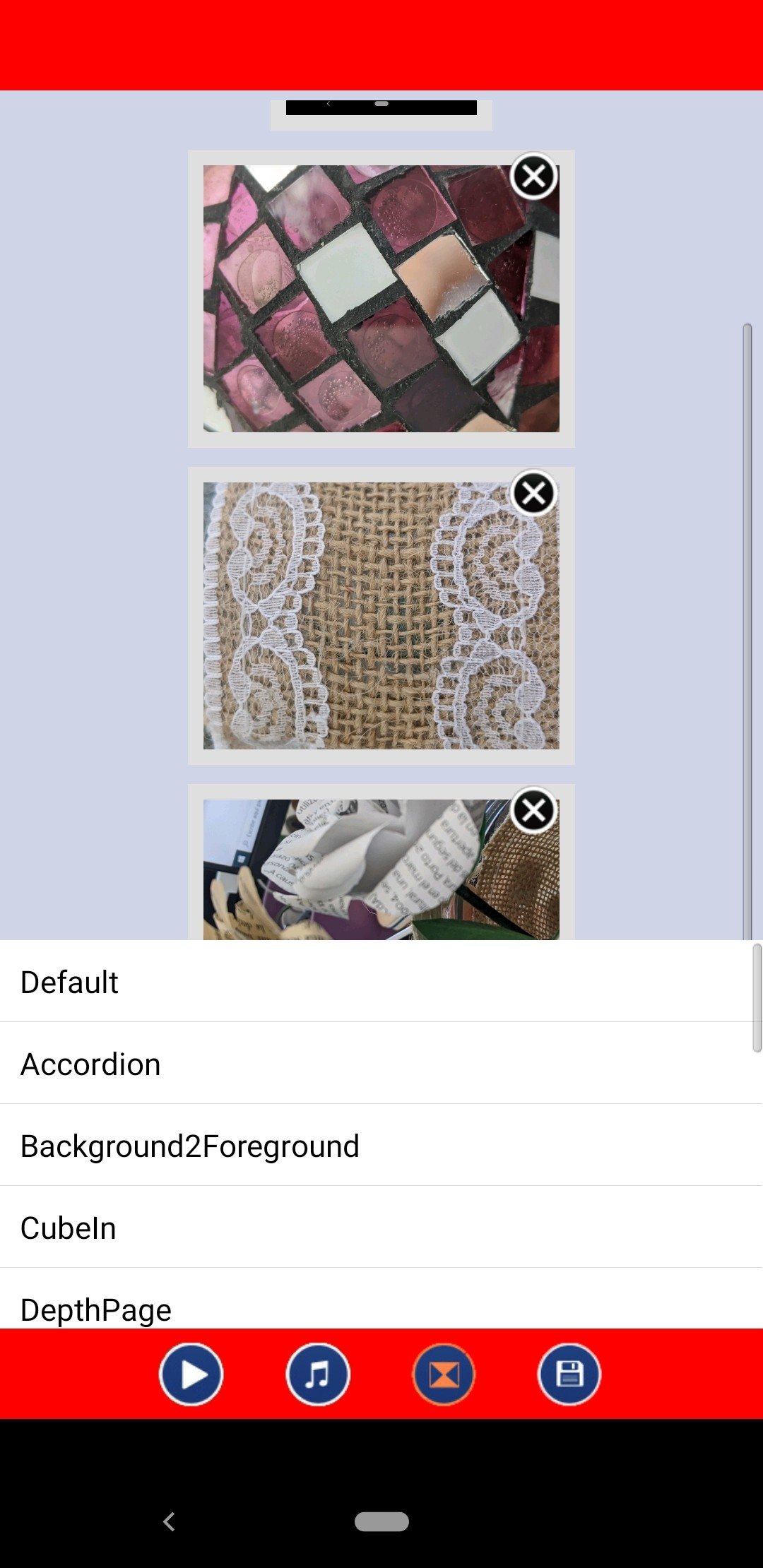Save the slideshow with the disk icon
Viewport: 763px width, 1568px height.
tap(569, 1374)
